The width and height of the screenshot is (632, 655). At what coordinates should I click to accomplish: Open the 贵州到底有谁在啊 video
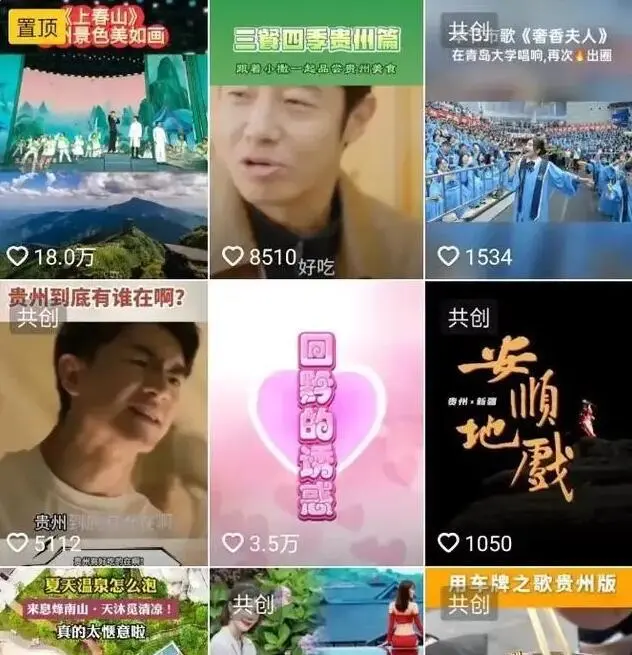(x=104, y=425)
